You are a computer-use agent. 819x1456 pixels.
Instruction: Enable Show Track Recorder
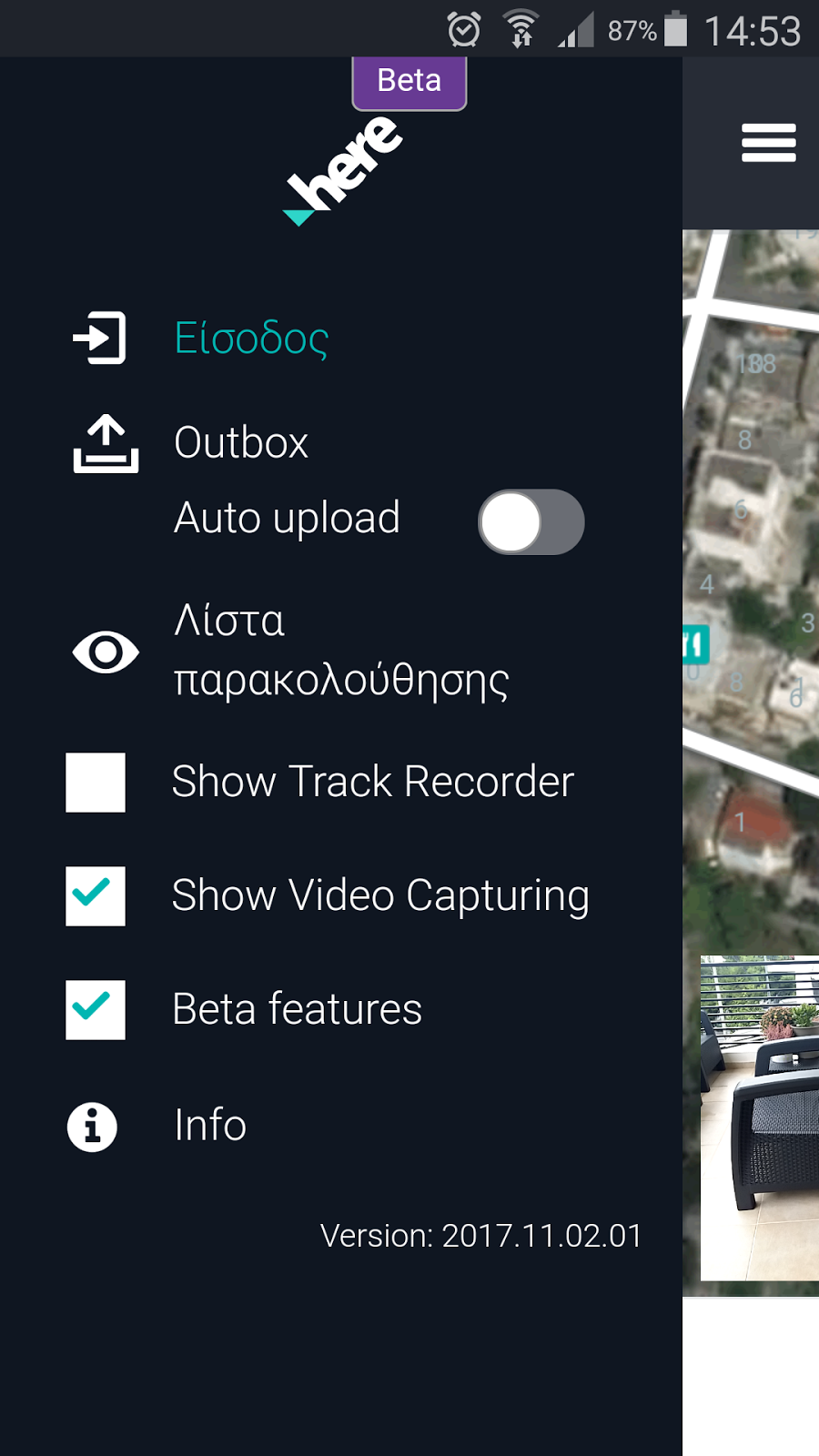pyautogui.click(x=95, y=783)
